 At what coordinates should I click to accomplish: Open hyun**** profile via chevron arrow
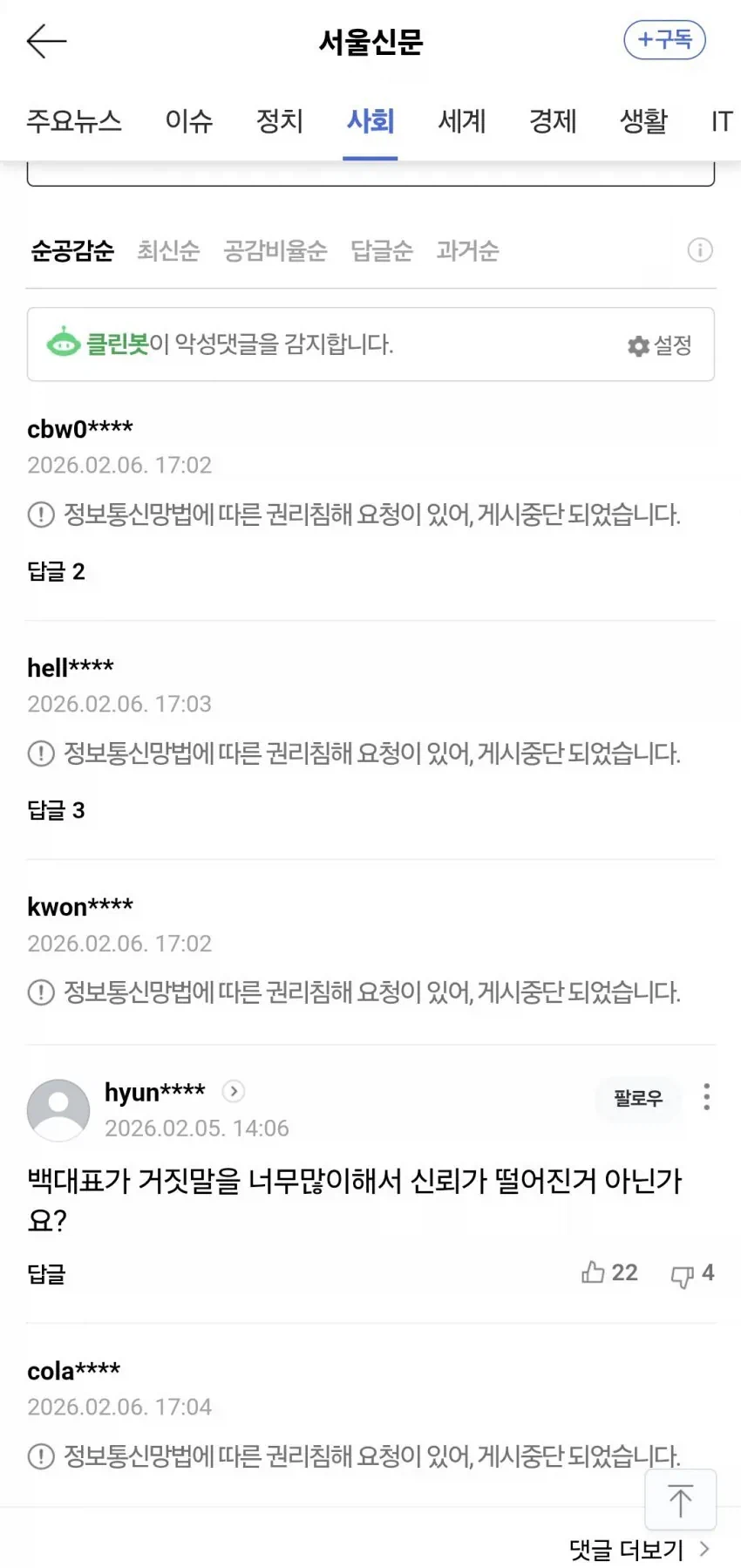[233, 1092]
